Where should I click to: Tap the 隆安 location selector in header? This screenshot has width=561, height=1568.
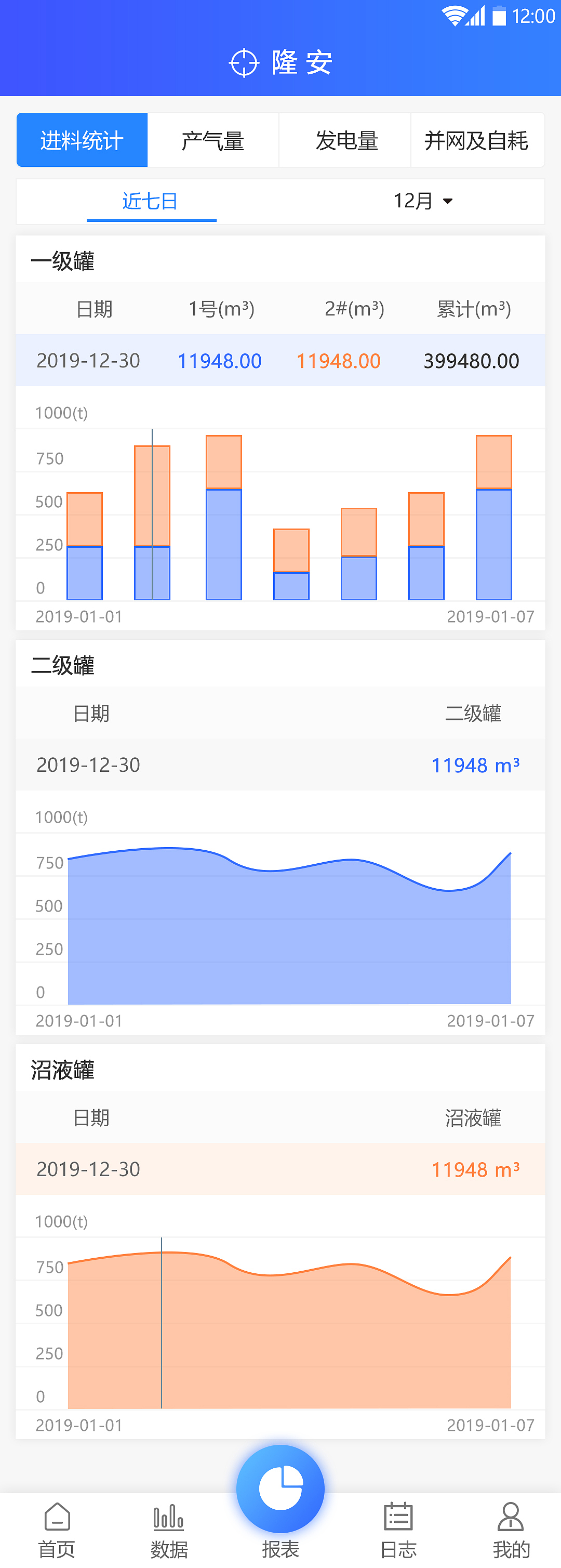click(x=280, y=63)
